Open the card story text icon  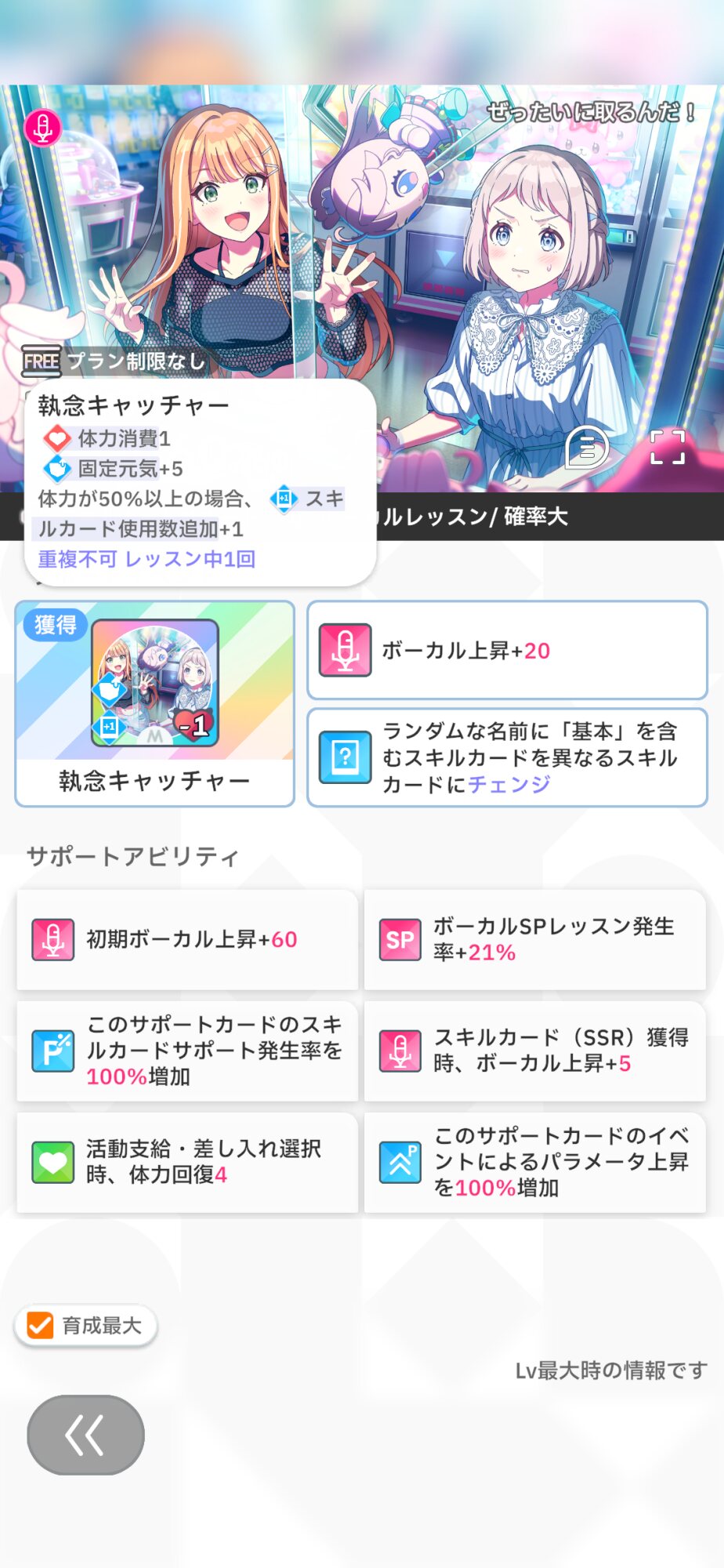(587, 448)
